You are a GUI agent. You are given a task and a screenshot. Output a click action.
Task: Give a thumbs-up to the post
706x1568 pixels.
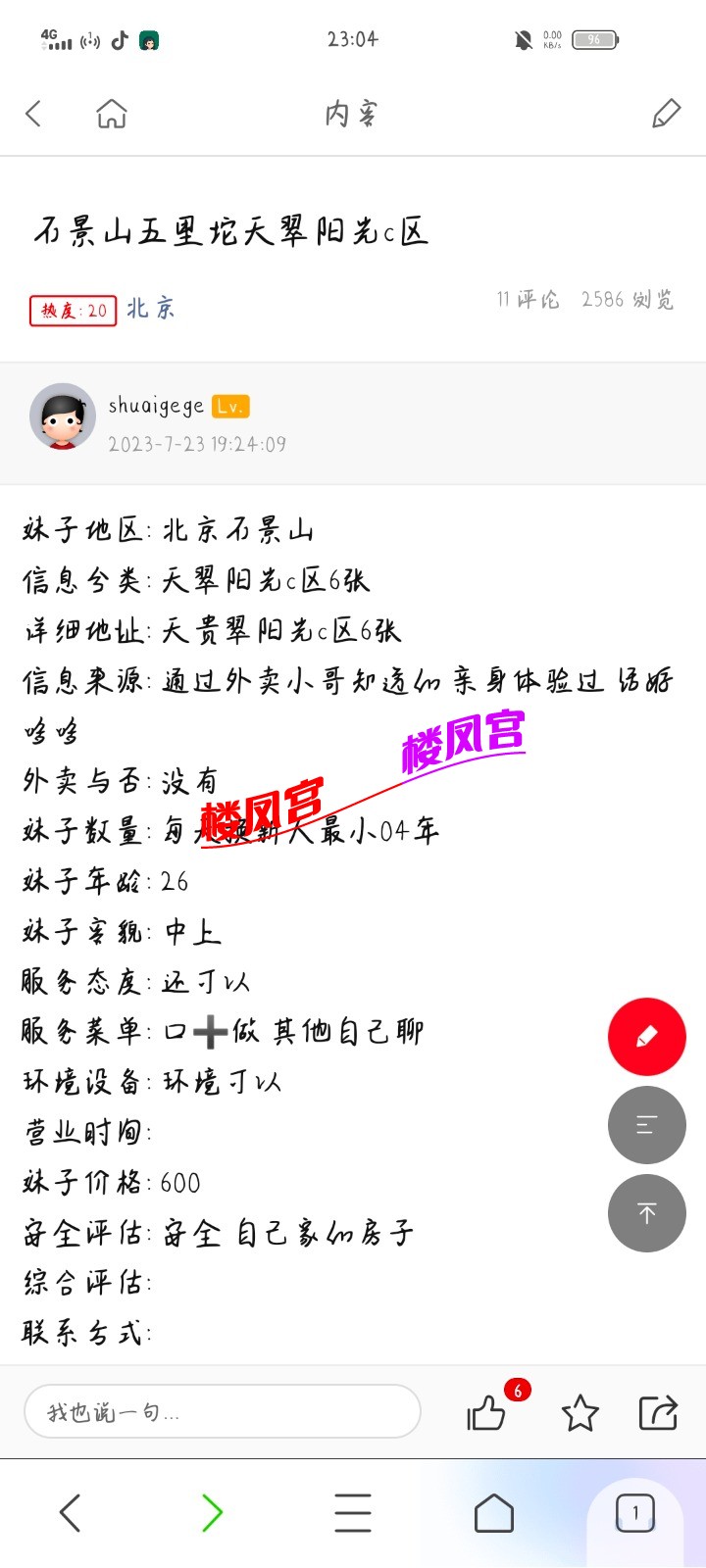pos(487,1412)
